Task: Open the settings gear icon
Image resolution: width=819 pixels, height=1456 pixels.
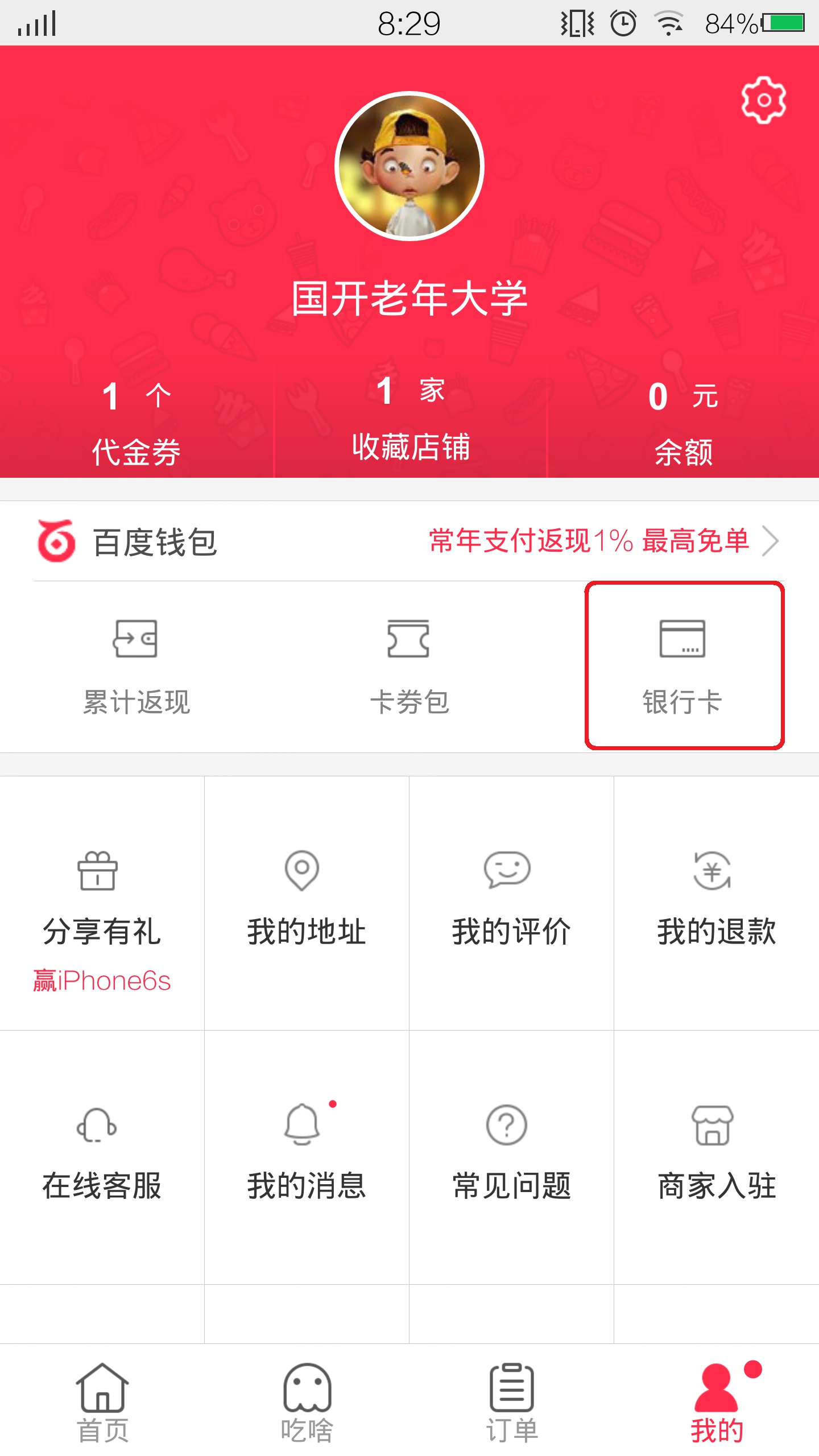Action: point(763,100)
